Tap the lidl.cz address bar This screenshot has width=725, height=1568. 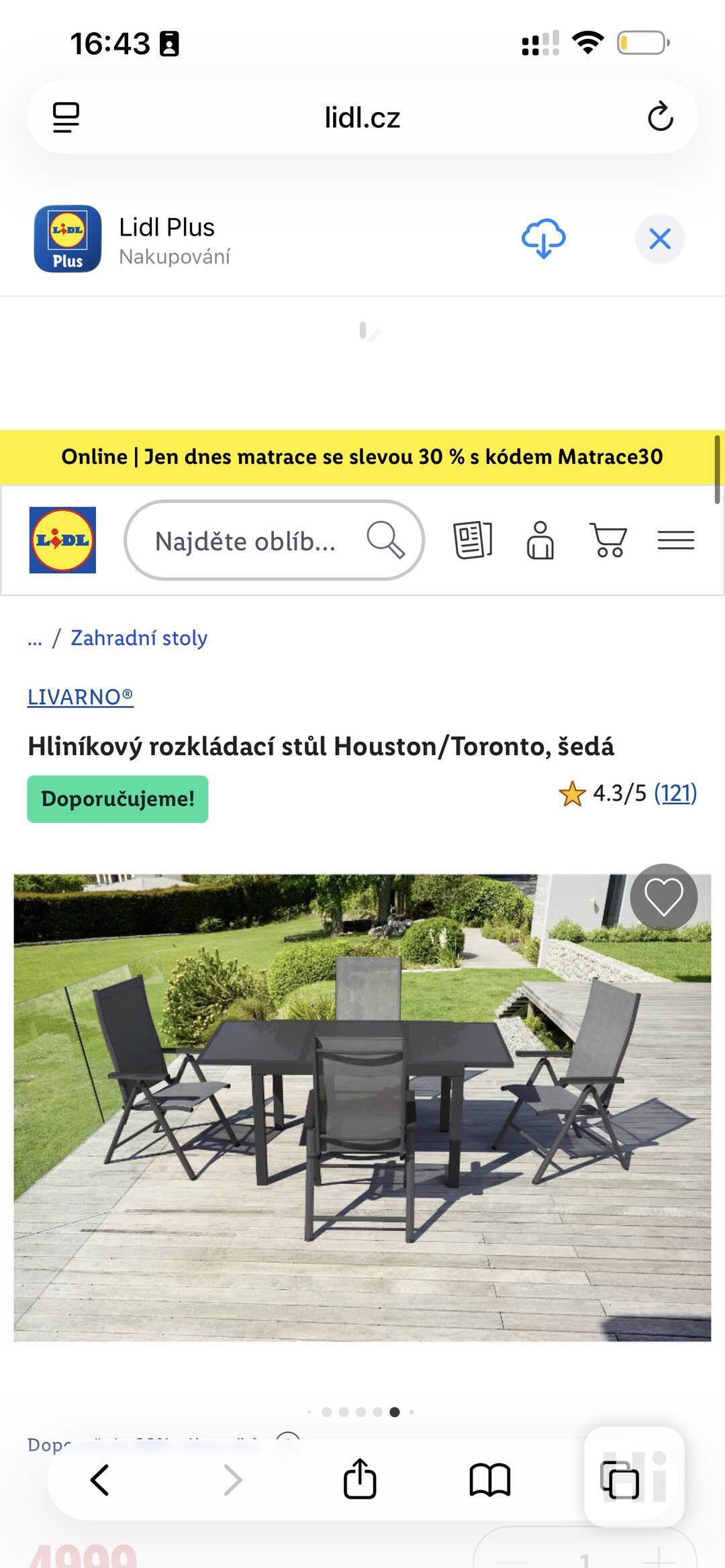point(362,117)
